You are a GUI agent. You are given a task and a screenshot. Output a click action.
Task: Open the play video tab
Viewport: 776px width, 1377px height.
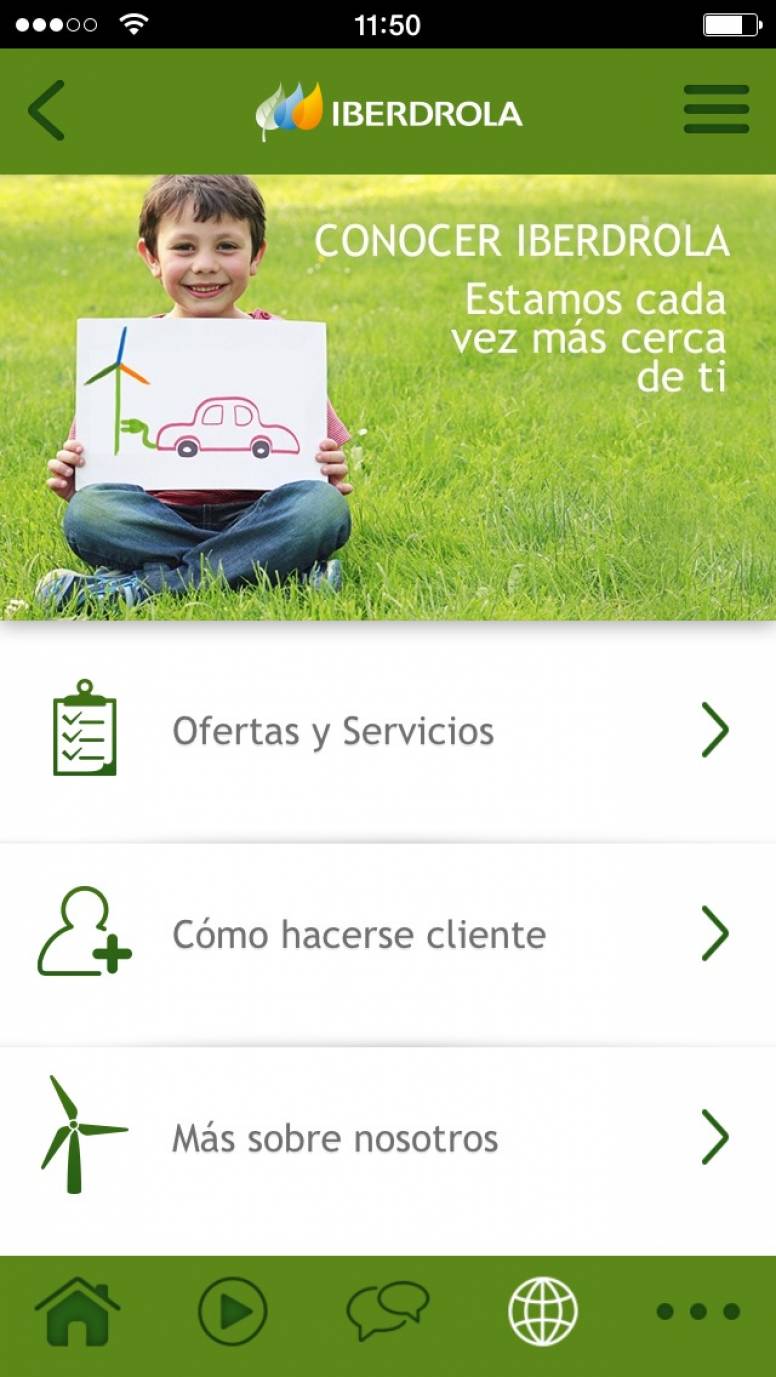click(232, 1311)
